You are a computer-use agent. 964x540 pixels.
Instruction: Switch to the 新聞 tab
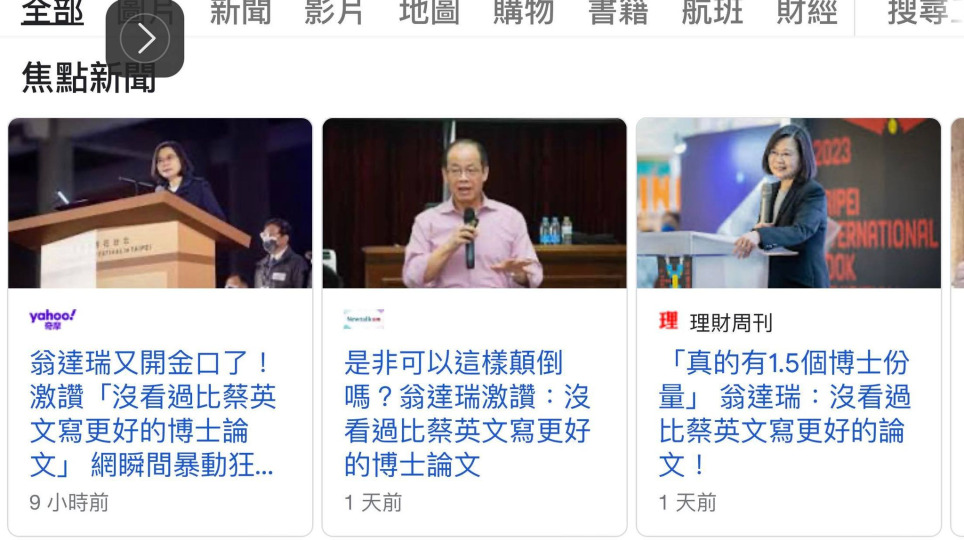tap(240, 13)
